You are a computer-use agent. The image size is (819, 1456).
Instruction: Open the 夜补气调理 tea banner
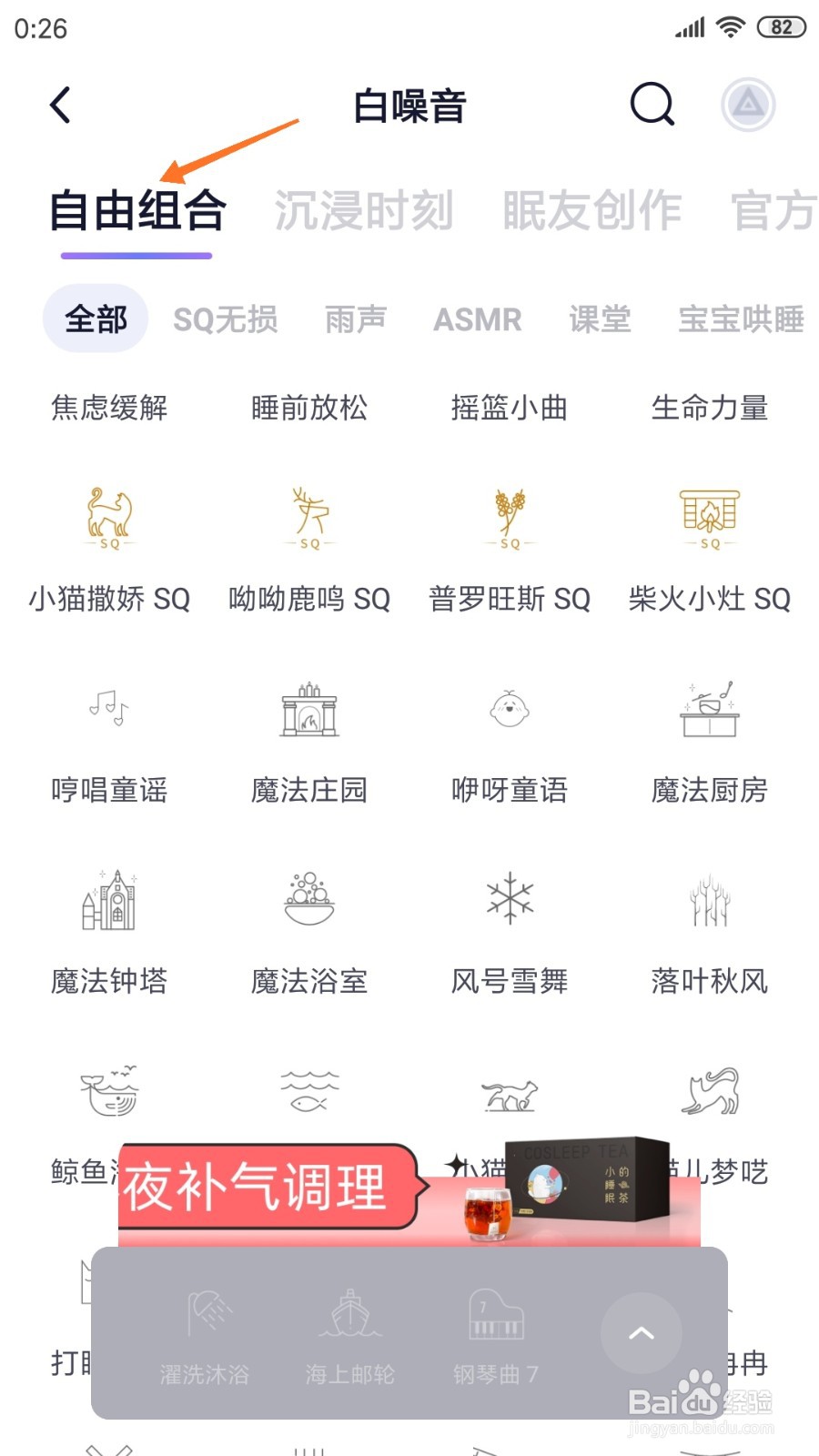[x=409, y=1192]
